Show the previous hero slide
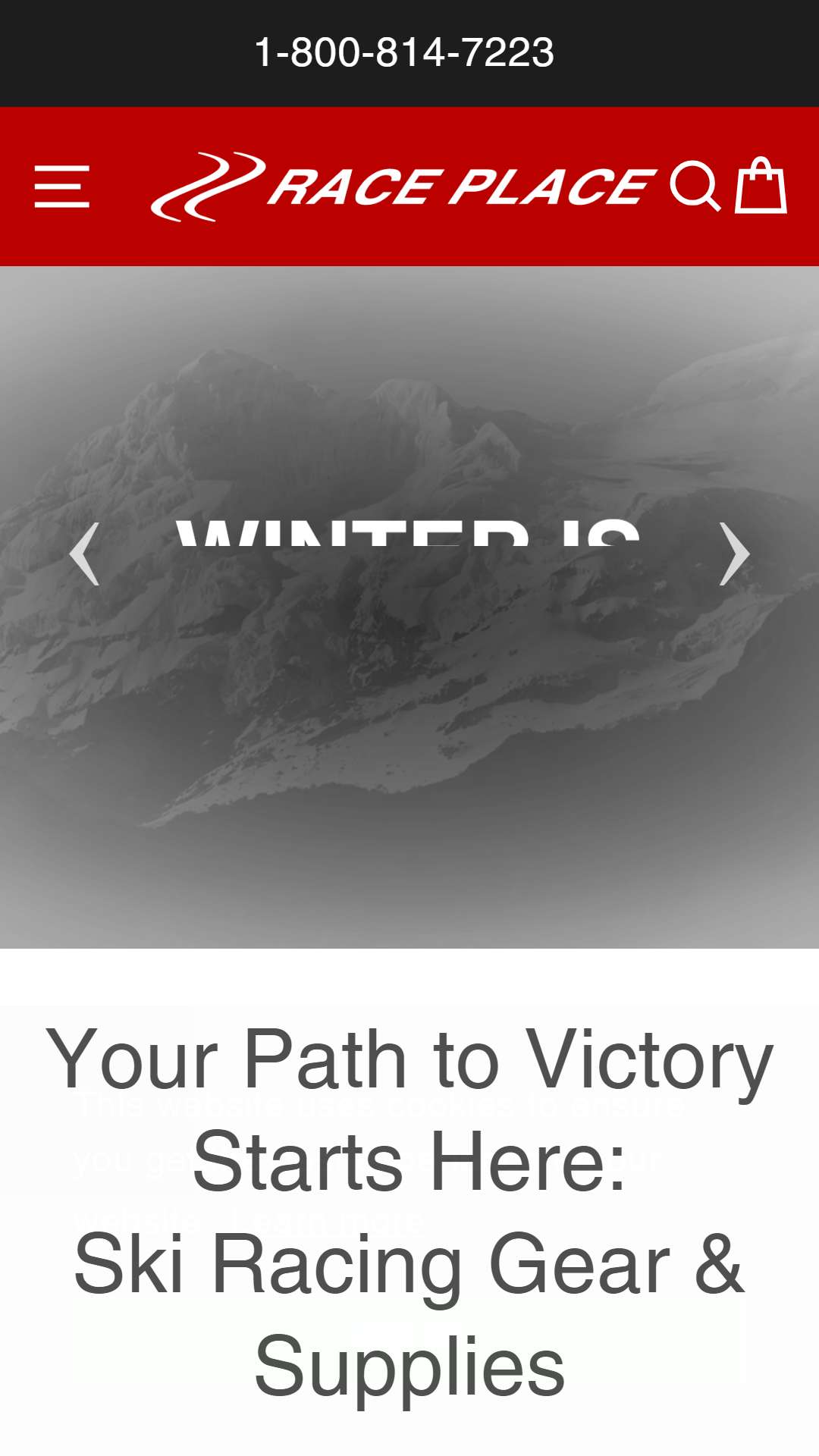 click(84, 554)
